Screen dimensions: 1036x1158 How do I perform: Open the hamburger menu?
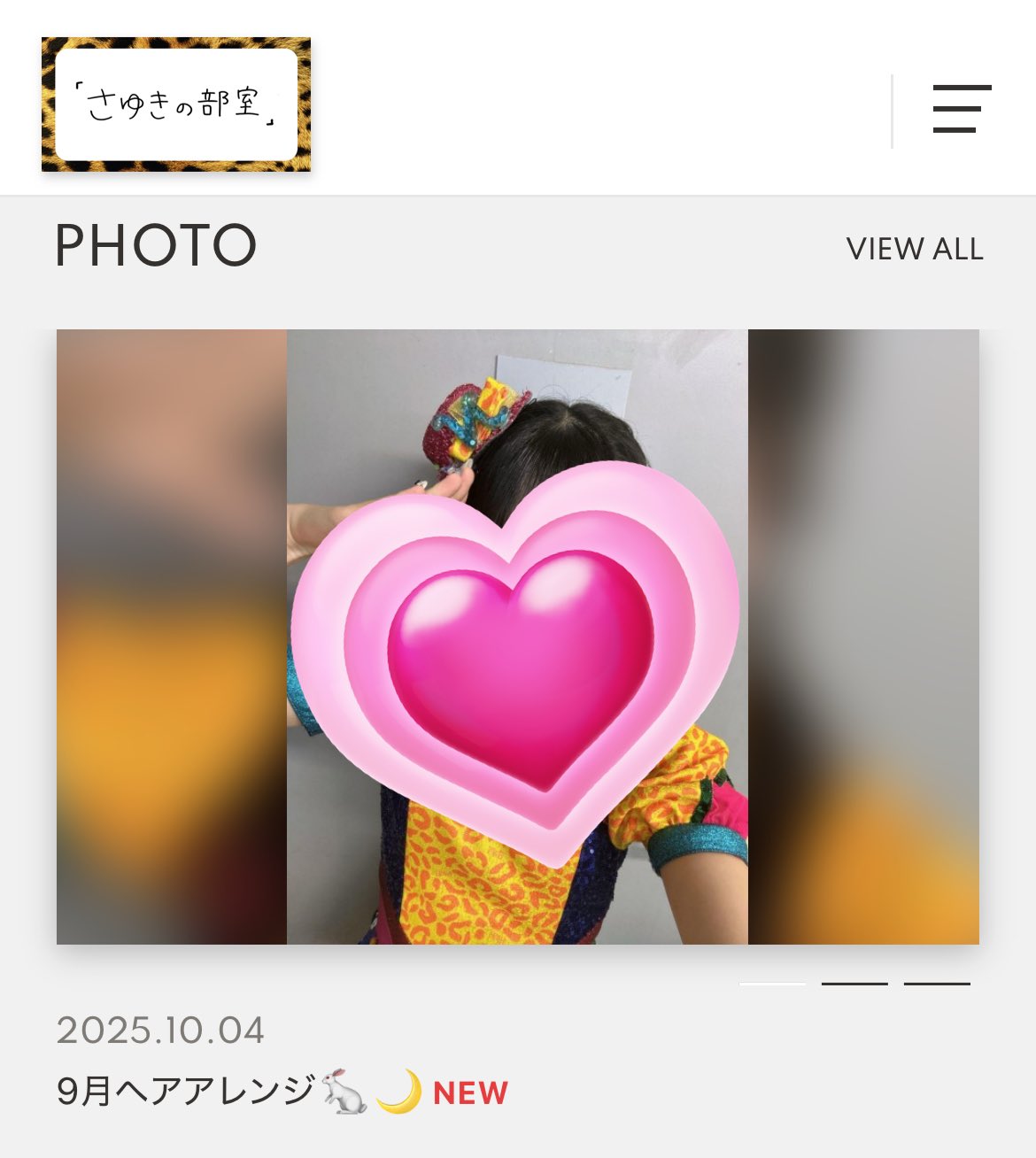click(x=962, y=109)
